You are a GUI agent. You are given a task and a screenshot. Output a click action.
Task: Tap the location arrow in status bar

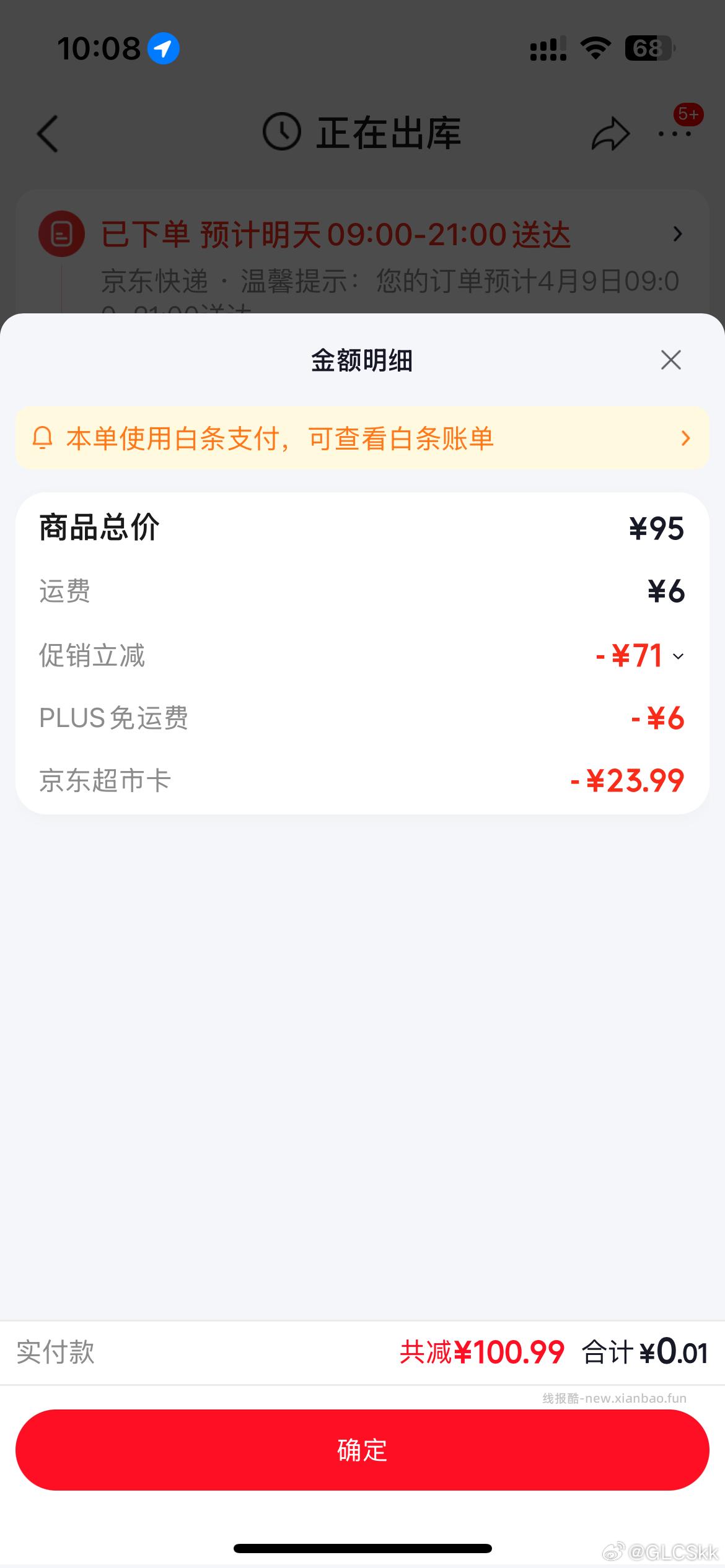162,48
